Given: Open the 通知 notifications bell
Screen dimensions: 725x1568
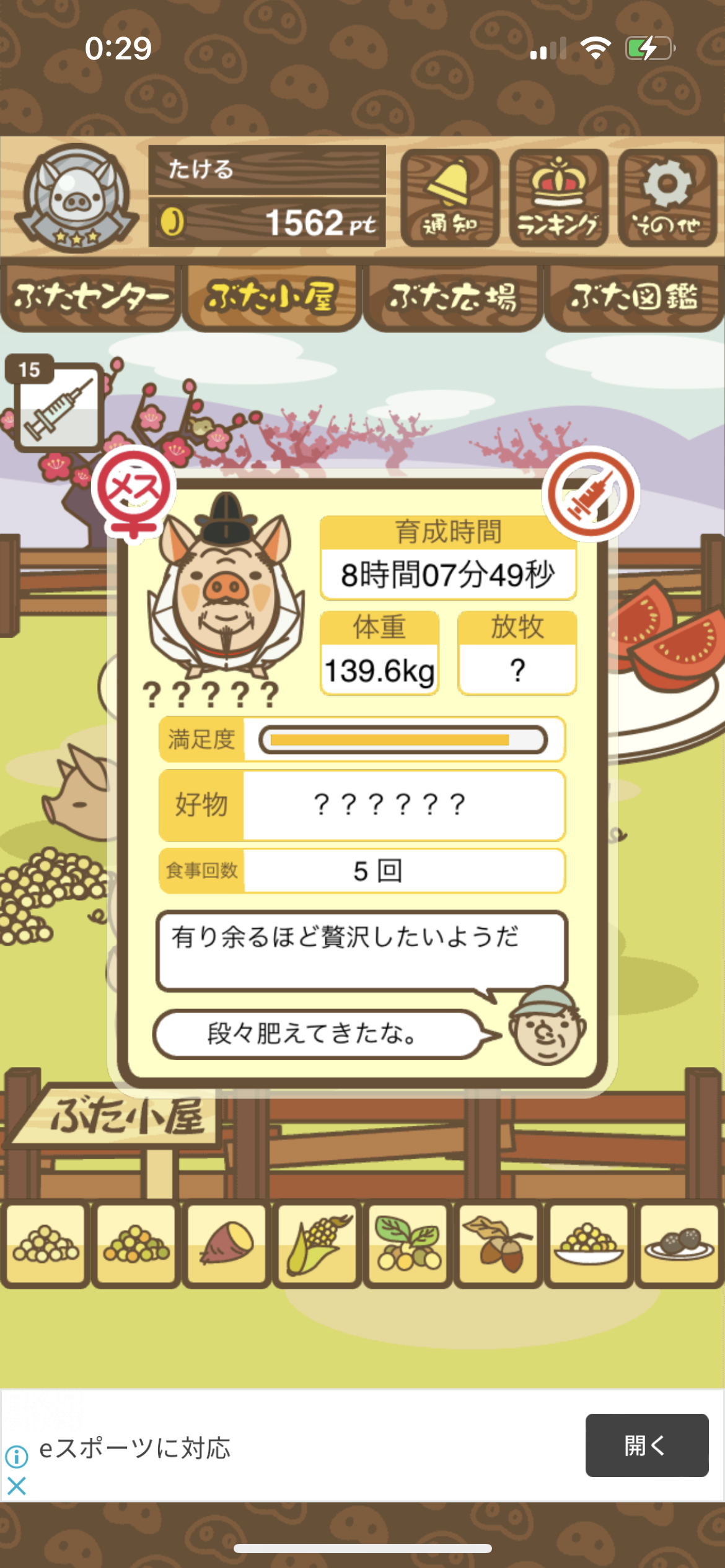Looking at the screenshot, I should (x=450, y=198).
